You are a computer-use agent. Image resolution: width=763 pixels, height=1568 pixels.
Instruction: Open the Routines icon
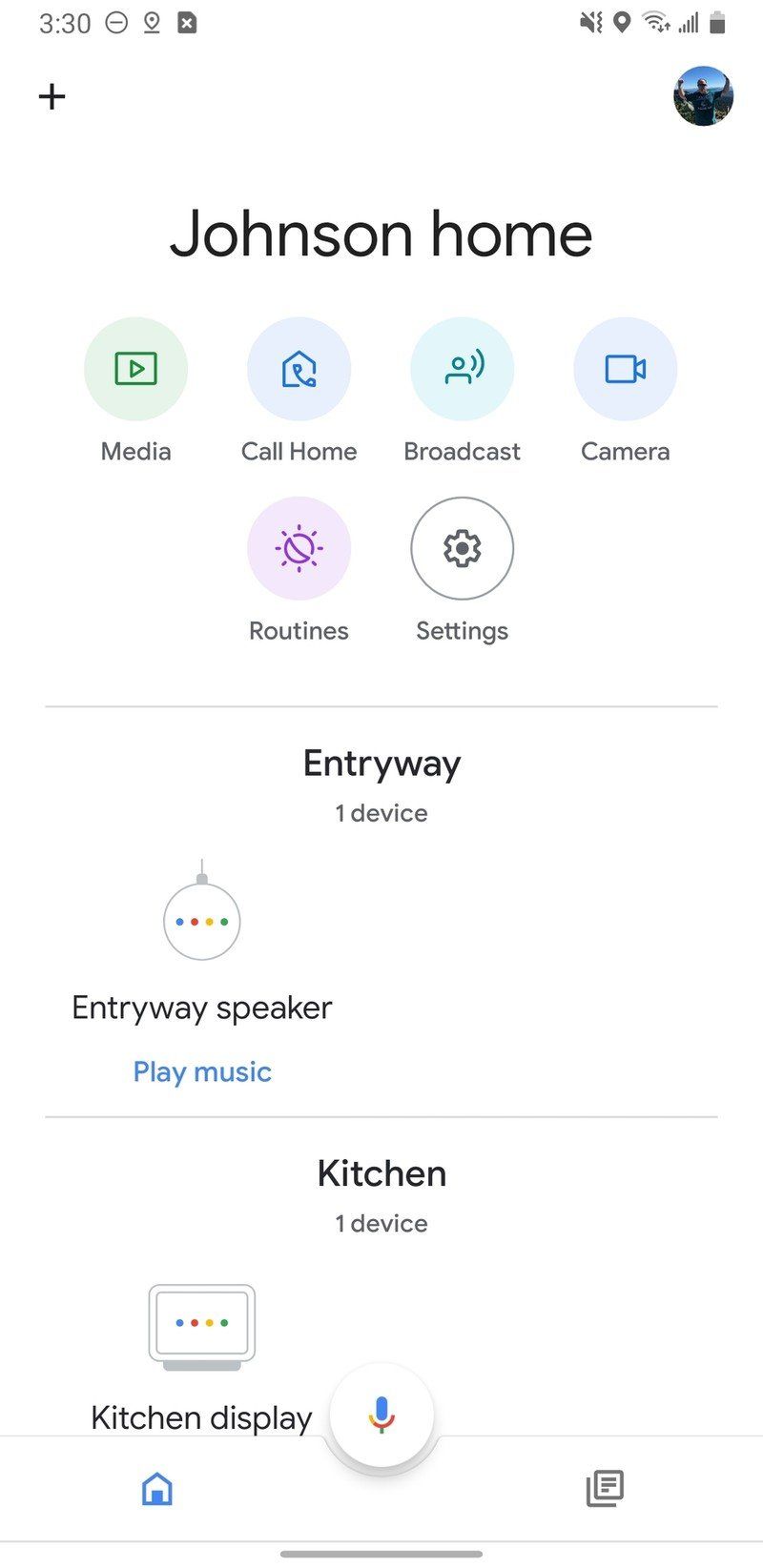pyautogui.click(x=299, y=548)
